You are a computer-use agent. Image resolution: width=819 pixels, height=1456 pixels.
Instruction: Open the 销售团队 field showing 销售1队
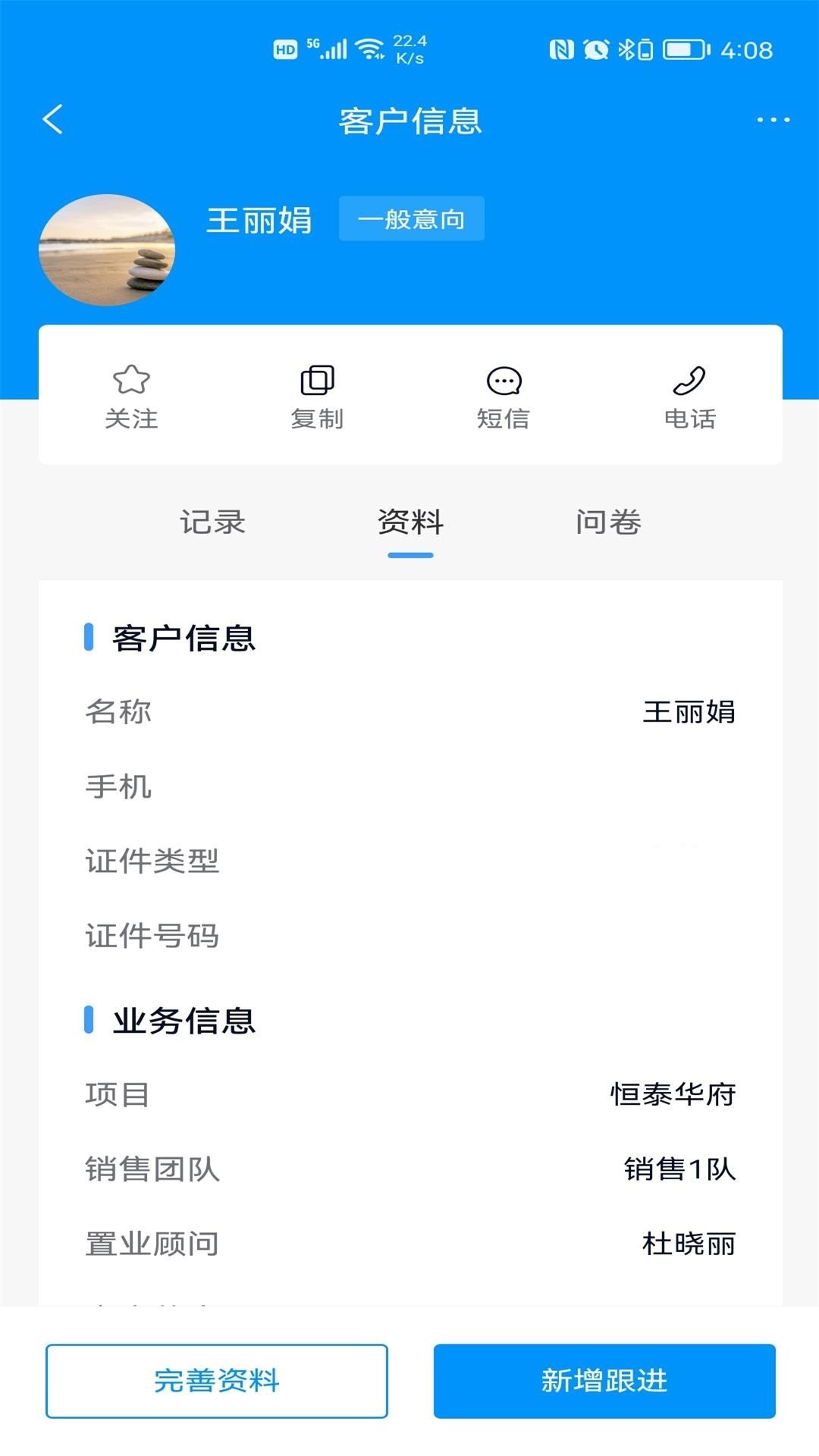(409, 1169)
